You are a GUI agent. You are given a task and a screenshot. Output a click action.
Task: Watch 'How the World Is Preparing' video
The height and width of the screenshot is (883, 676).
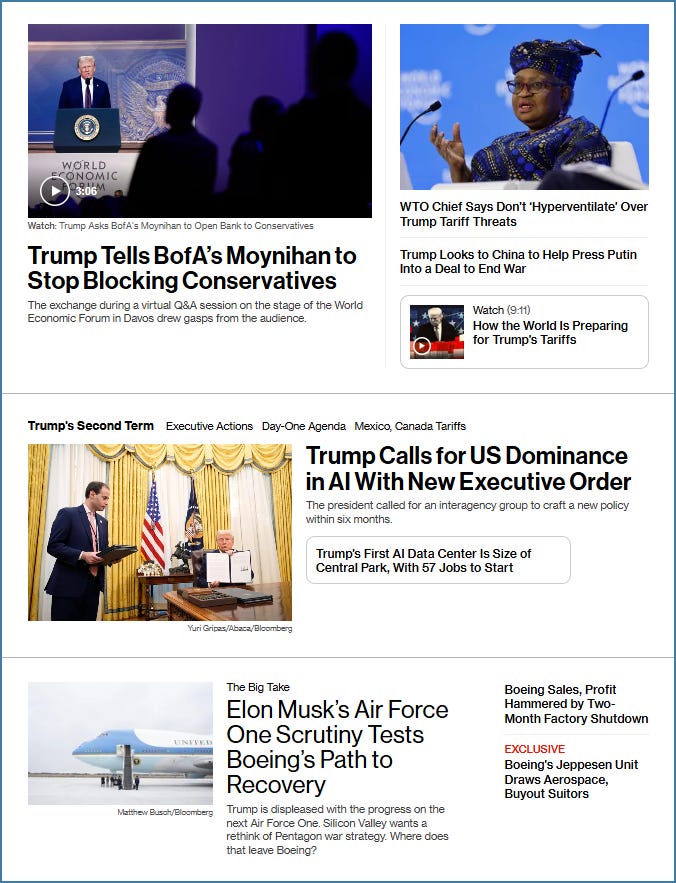(550, 332)
